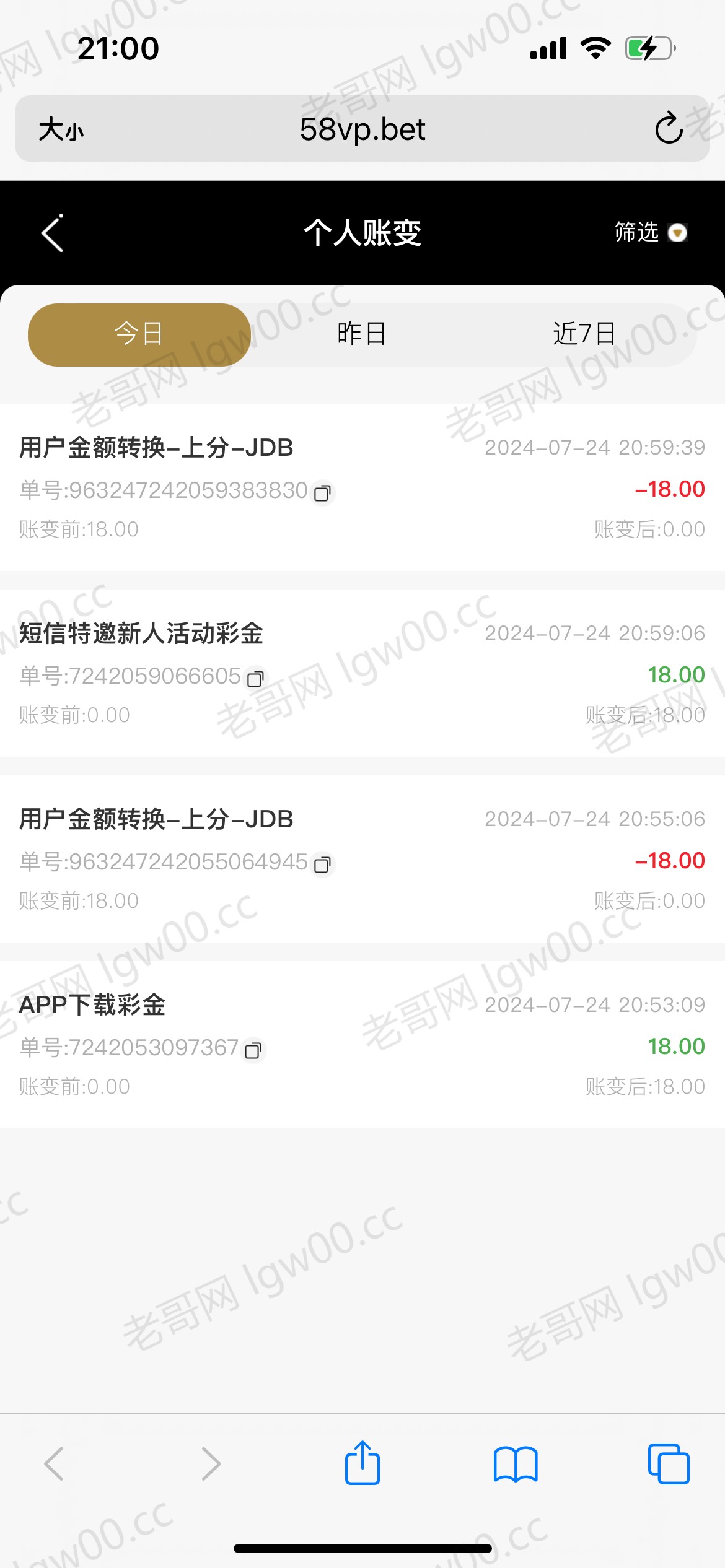Copy order number 963247242055064945

[x=323, y=865]
